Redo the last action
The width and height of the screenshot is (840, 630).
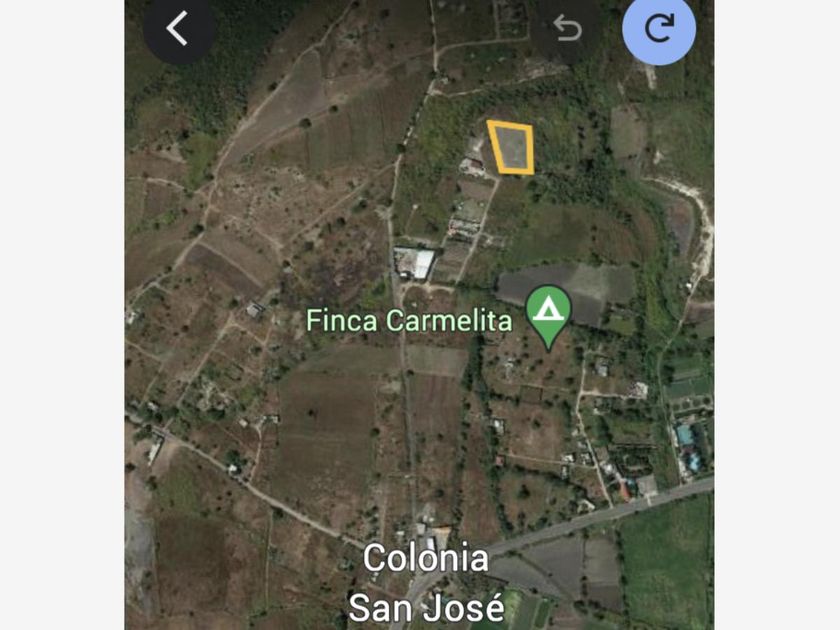coord(659,29)
